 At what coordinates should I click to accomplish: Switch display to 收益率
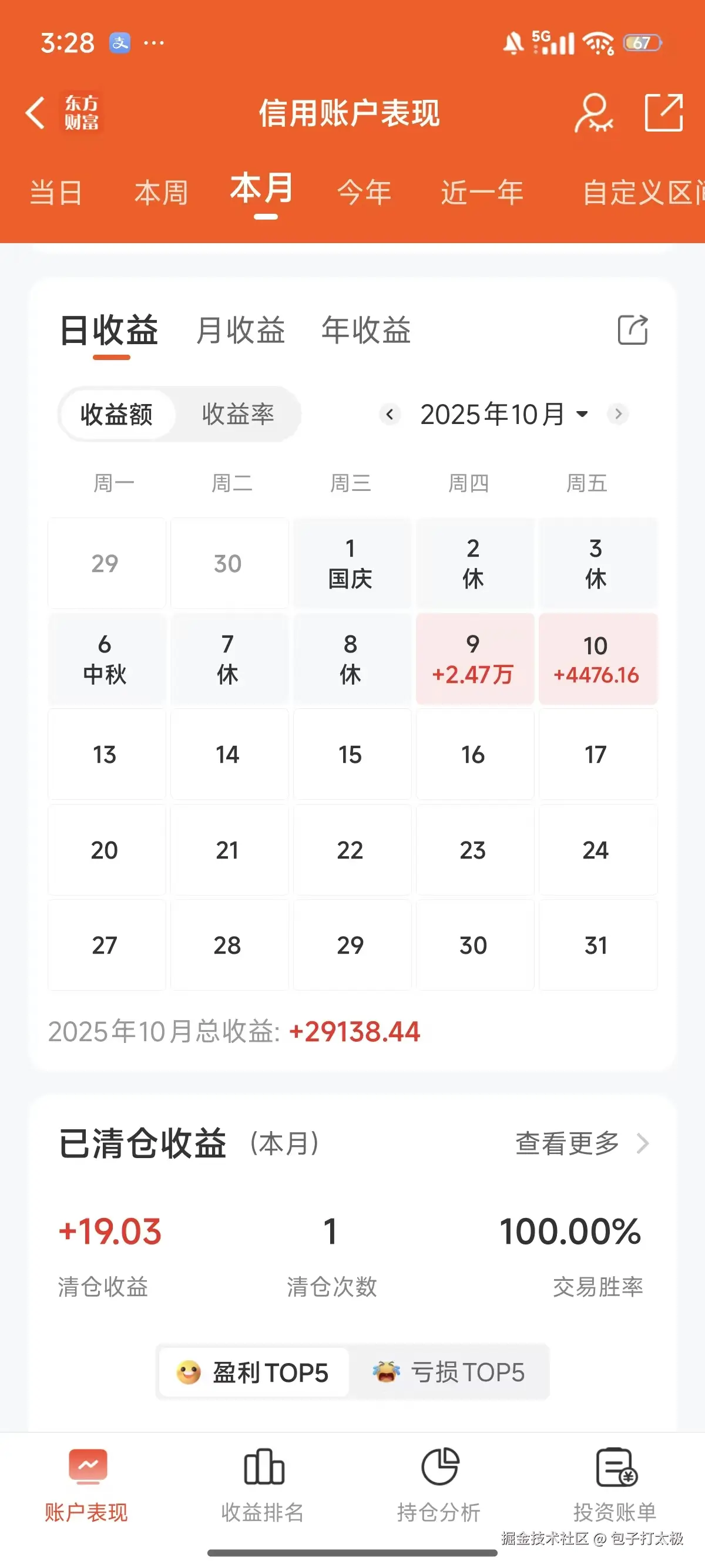point(239,414)
